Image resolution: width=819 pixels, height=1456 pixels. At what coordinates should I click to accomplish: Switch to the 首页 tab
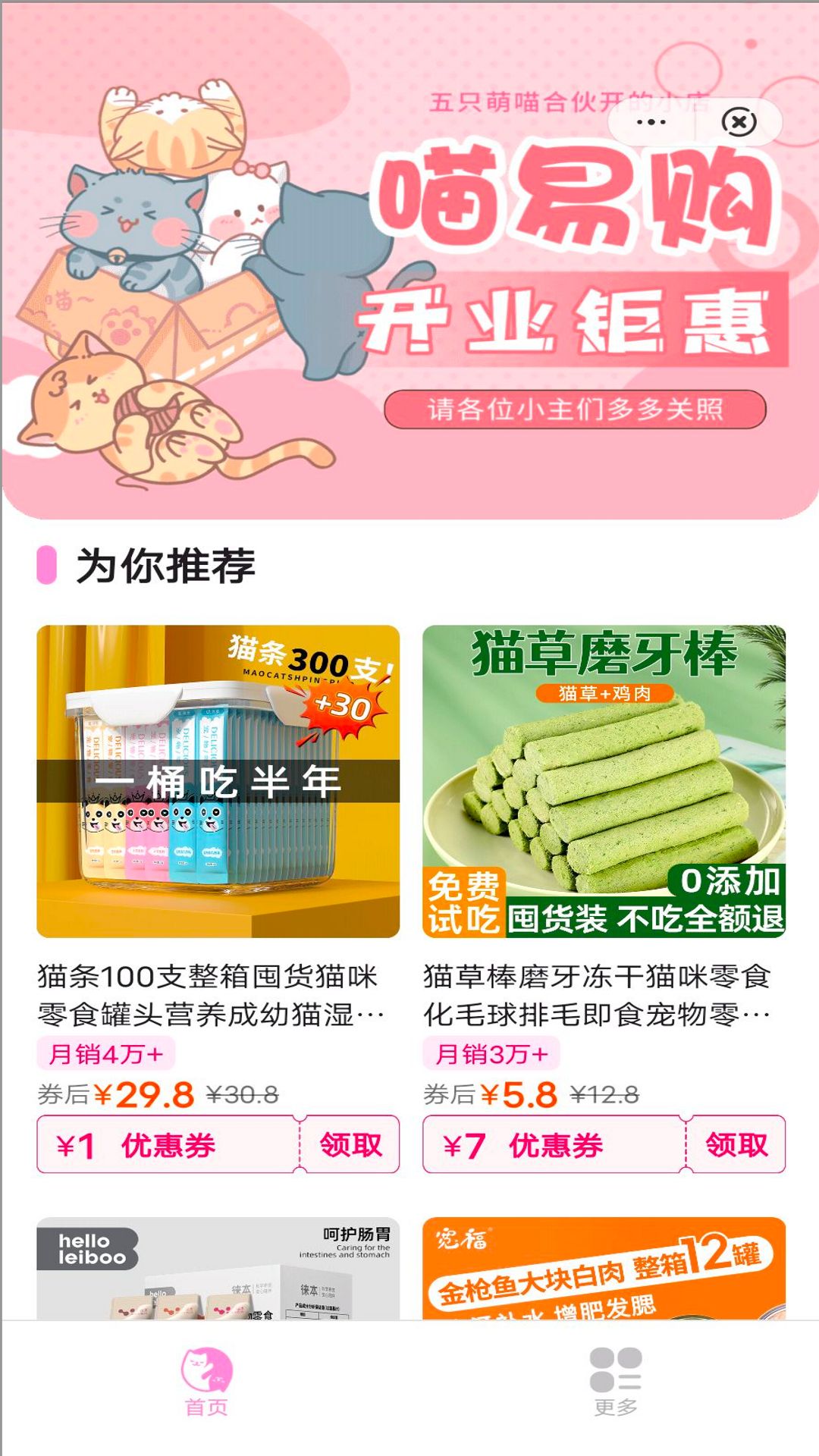(206, 1382)
